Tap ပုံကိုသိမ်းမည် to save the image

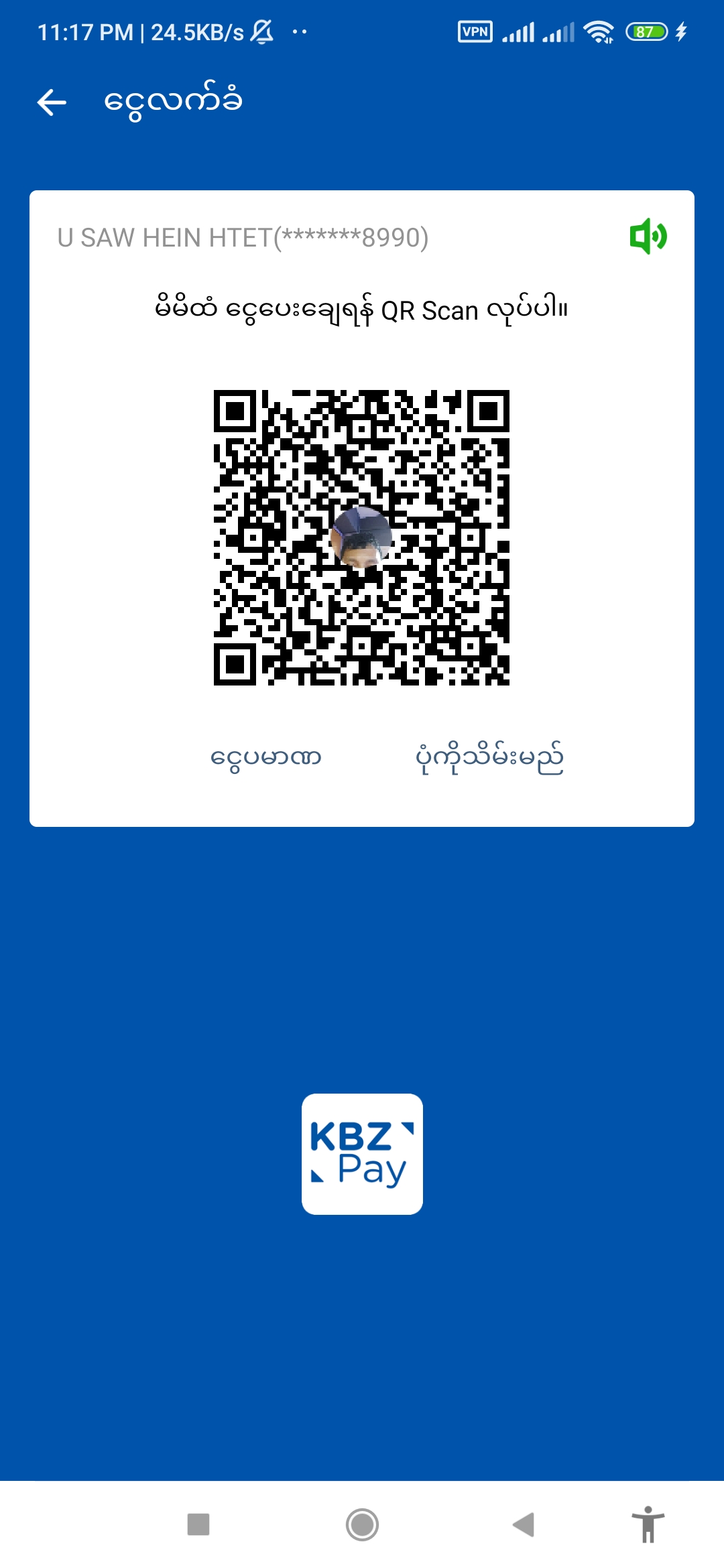click(489, 758)
